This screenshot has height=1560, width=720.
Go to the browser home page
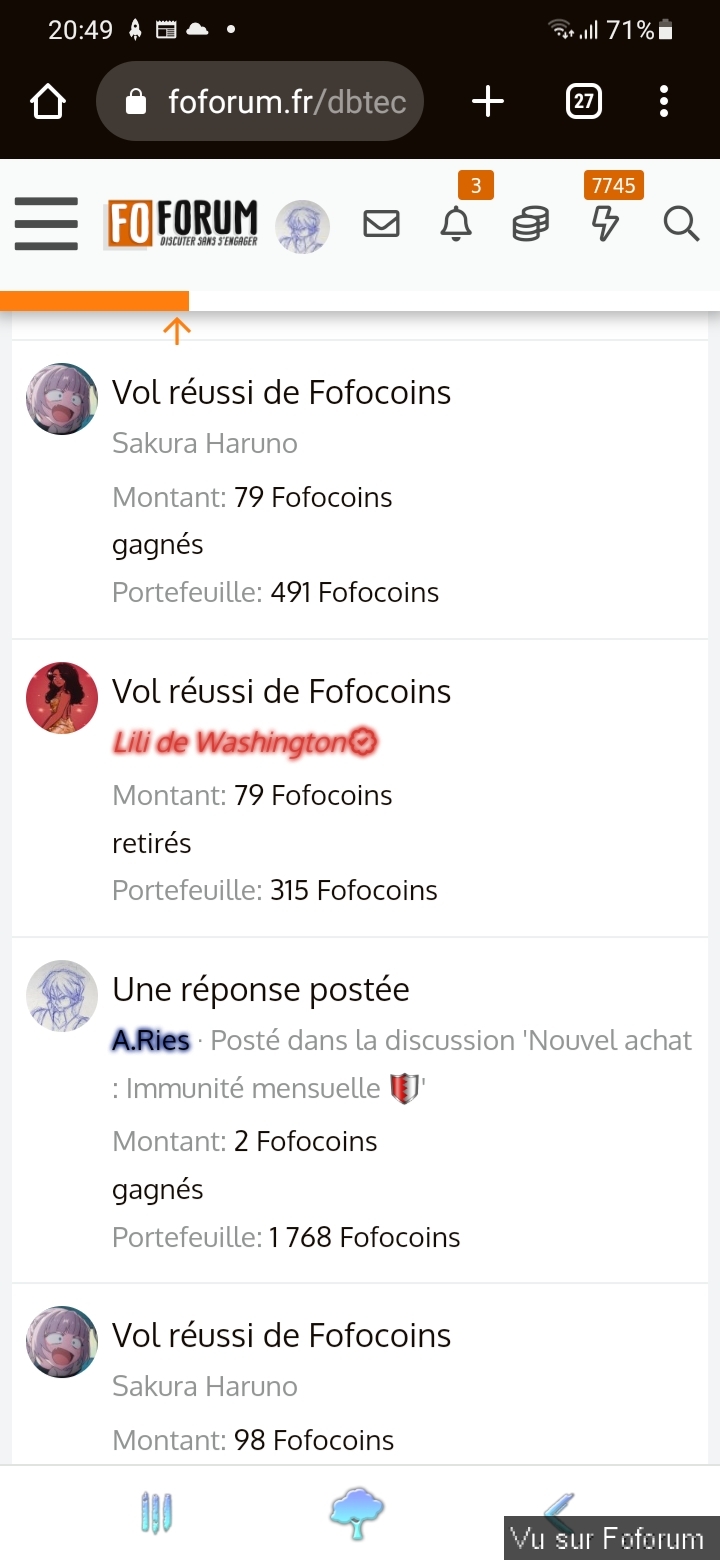point(47,101)
